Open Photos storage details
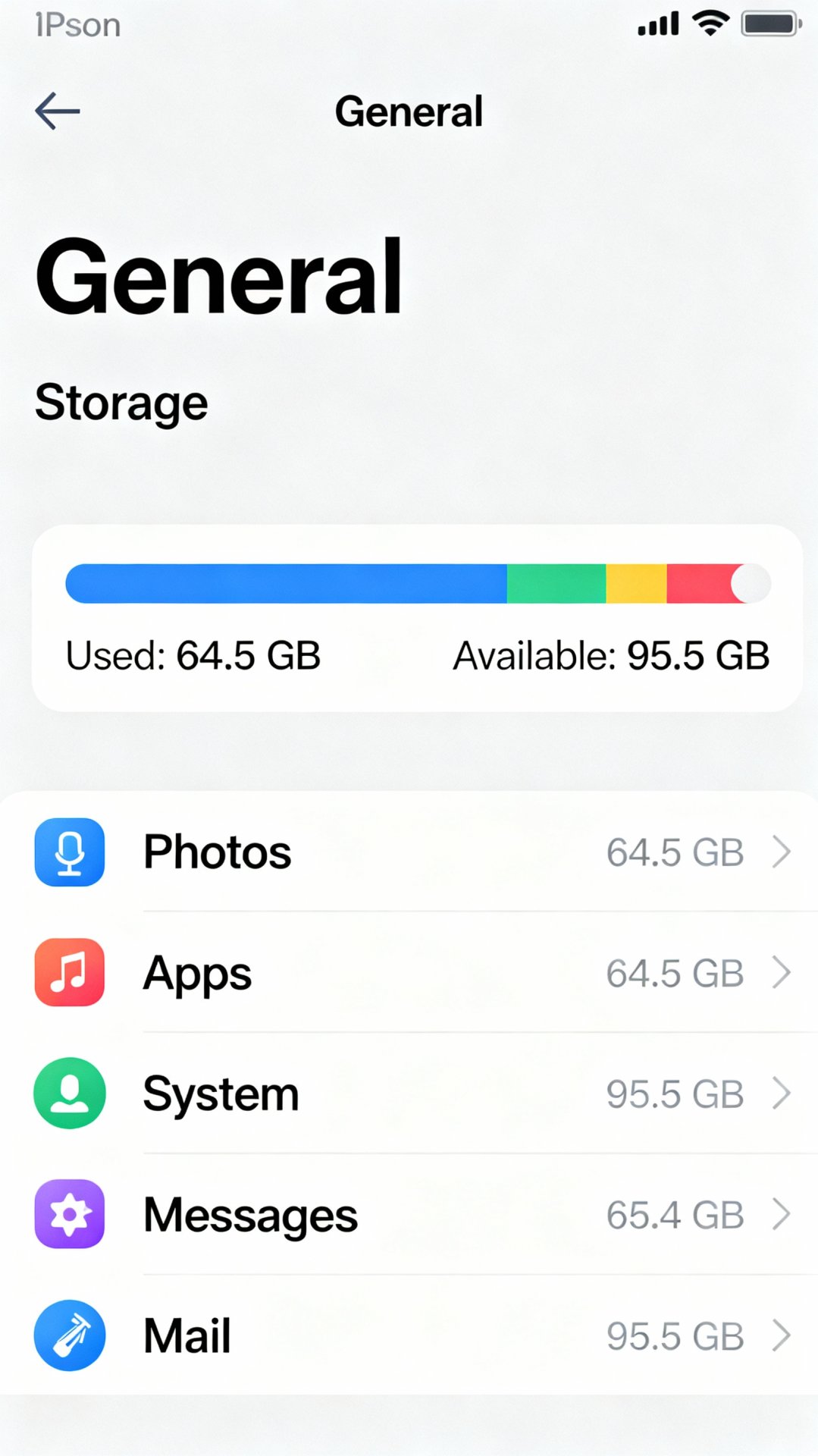The width and height of the screenshot is (818, 1456). (409, 852)
